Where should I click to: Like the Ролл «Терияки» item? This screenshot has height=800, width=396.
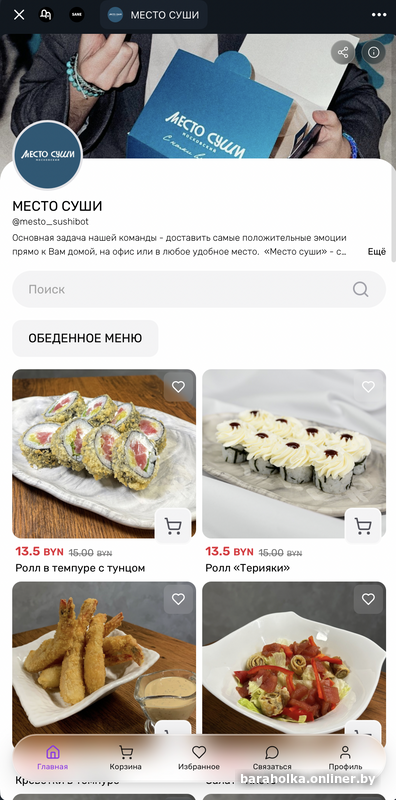[x=368, y=387]
